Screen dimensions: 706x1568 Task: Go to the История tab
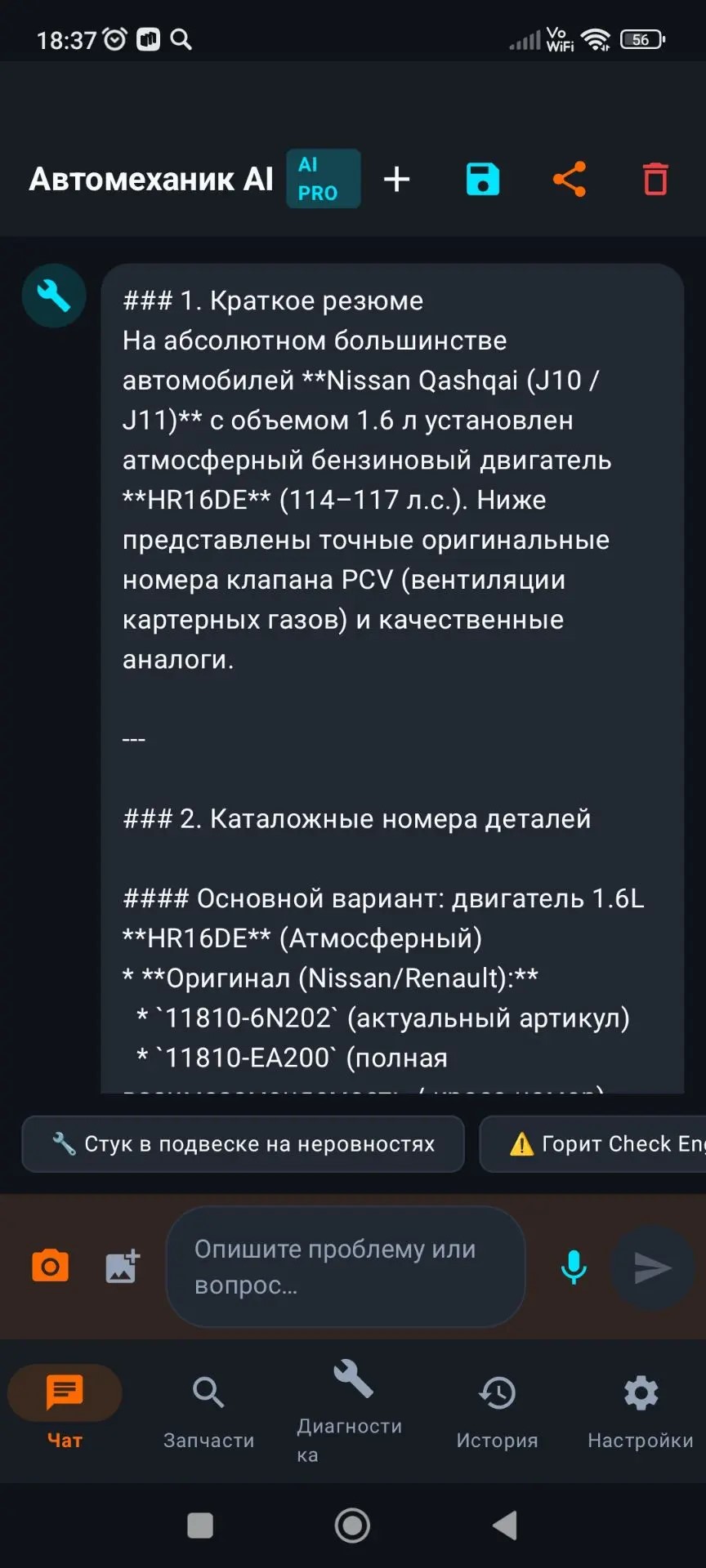point(497,1410)
